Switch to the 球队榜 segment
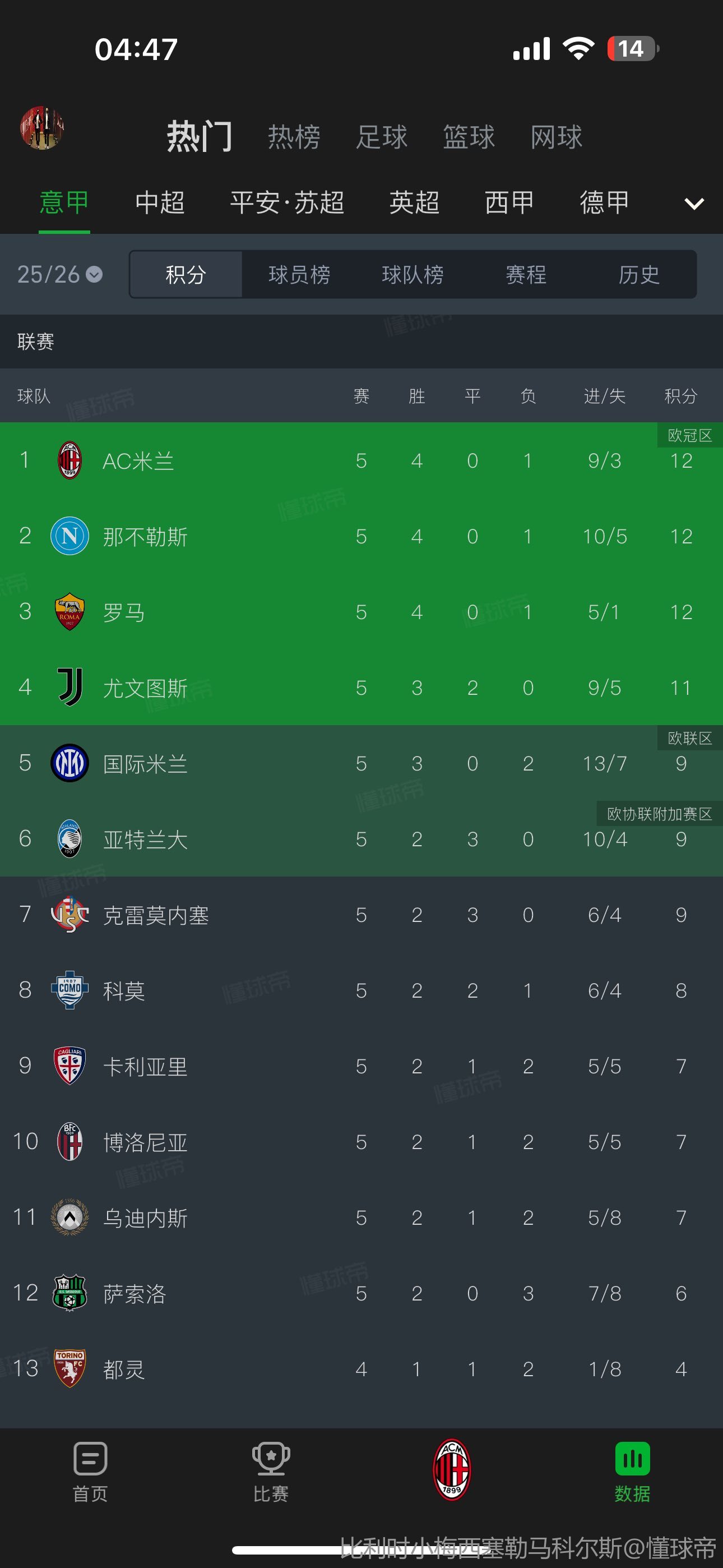 (x=413, y=275)
